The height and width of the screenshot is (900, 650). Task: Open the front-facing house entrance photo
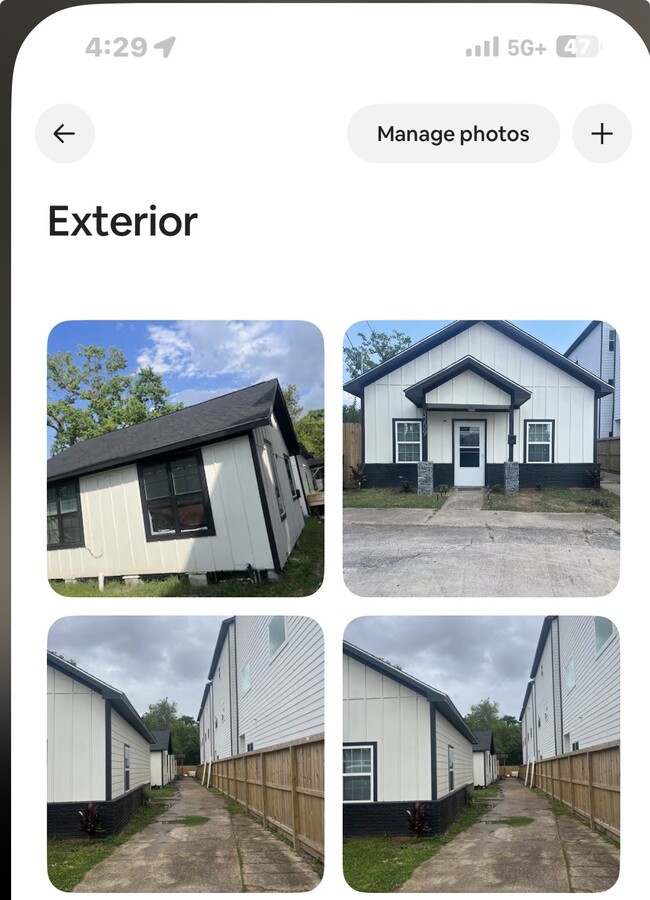coord(481,458)
